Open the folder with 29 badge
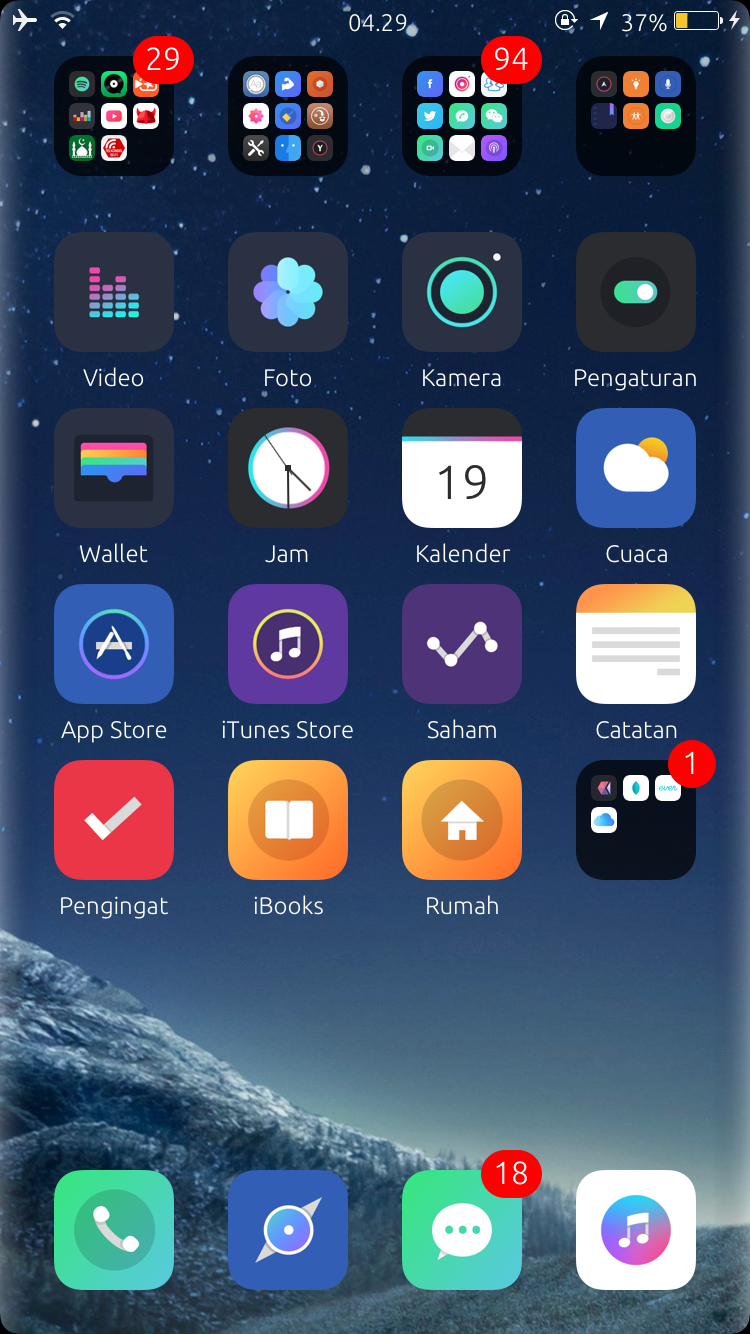Viewport: 750px width, 1334px height. coord(114,116)
